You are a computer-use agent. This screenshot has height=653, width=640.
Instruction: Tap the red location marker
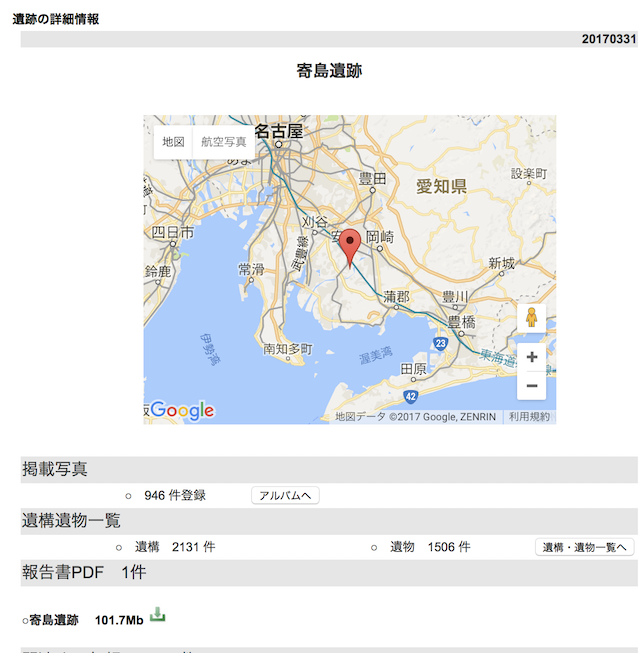tap(349, 246)
